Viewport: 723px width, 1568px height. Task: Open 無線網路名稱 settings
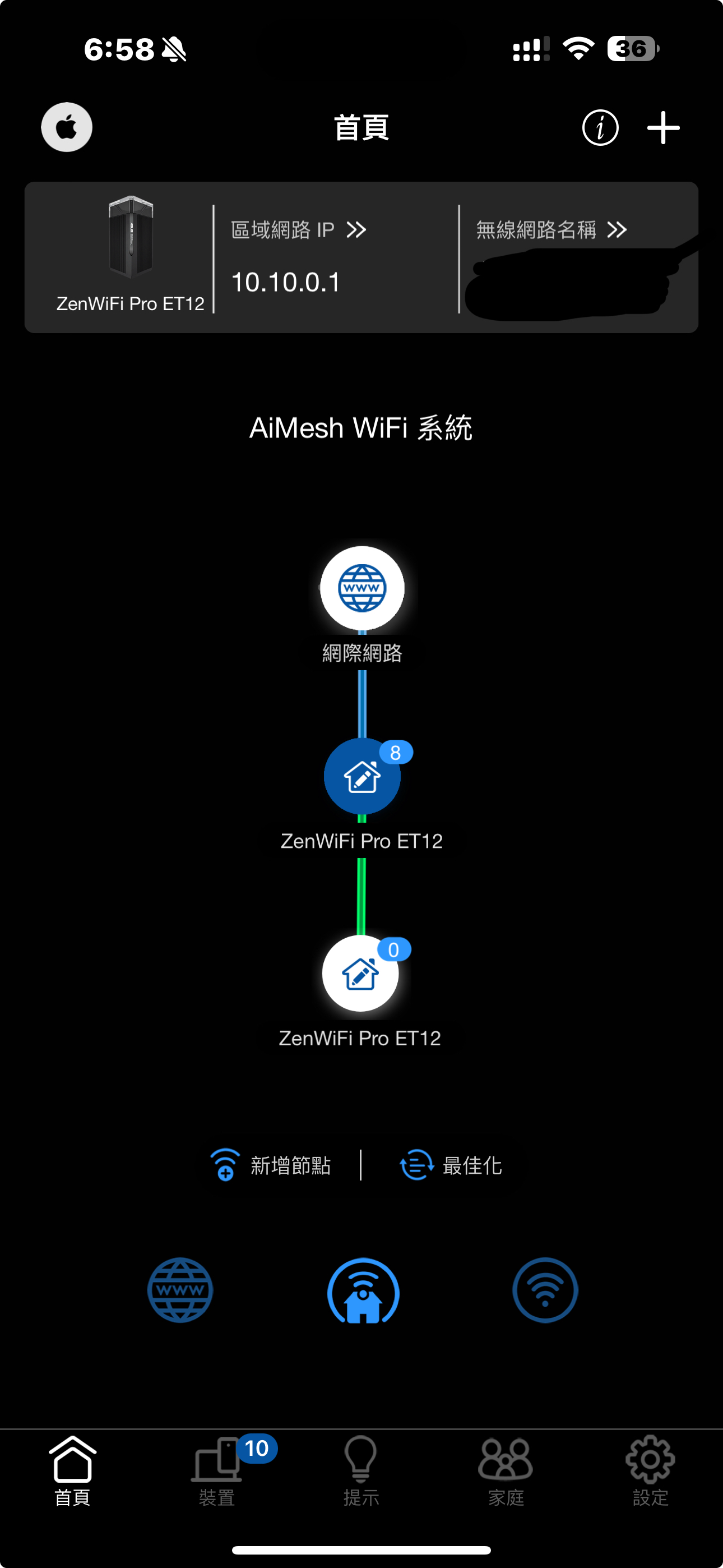click(x=551, y=230)
